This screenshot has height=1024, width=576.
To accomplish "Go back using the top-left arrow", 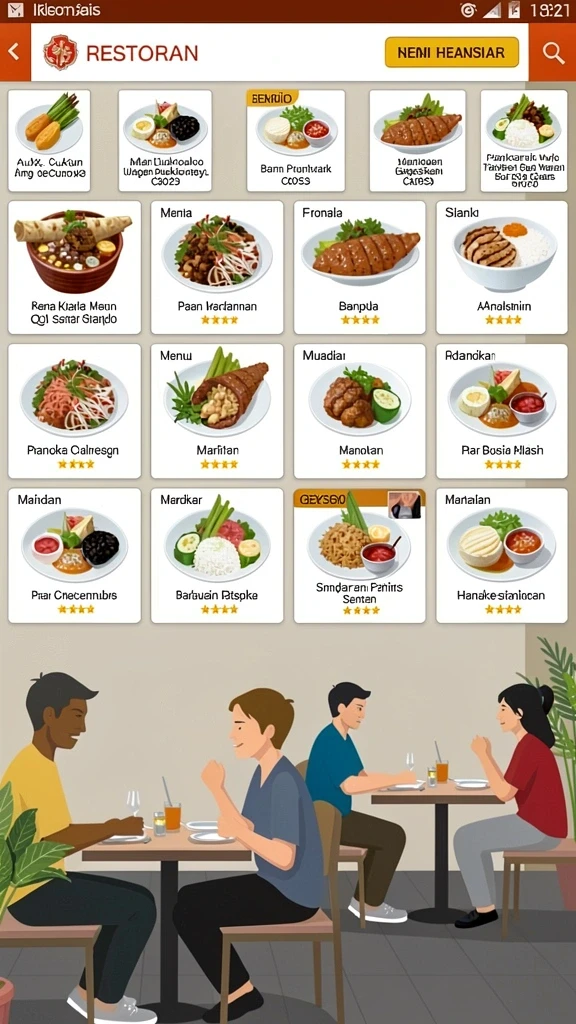I will 14,52.
